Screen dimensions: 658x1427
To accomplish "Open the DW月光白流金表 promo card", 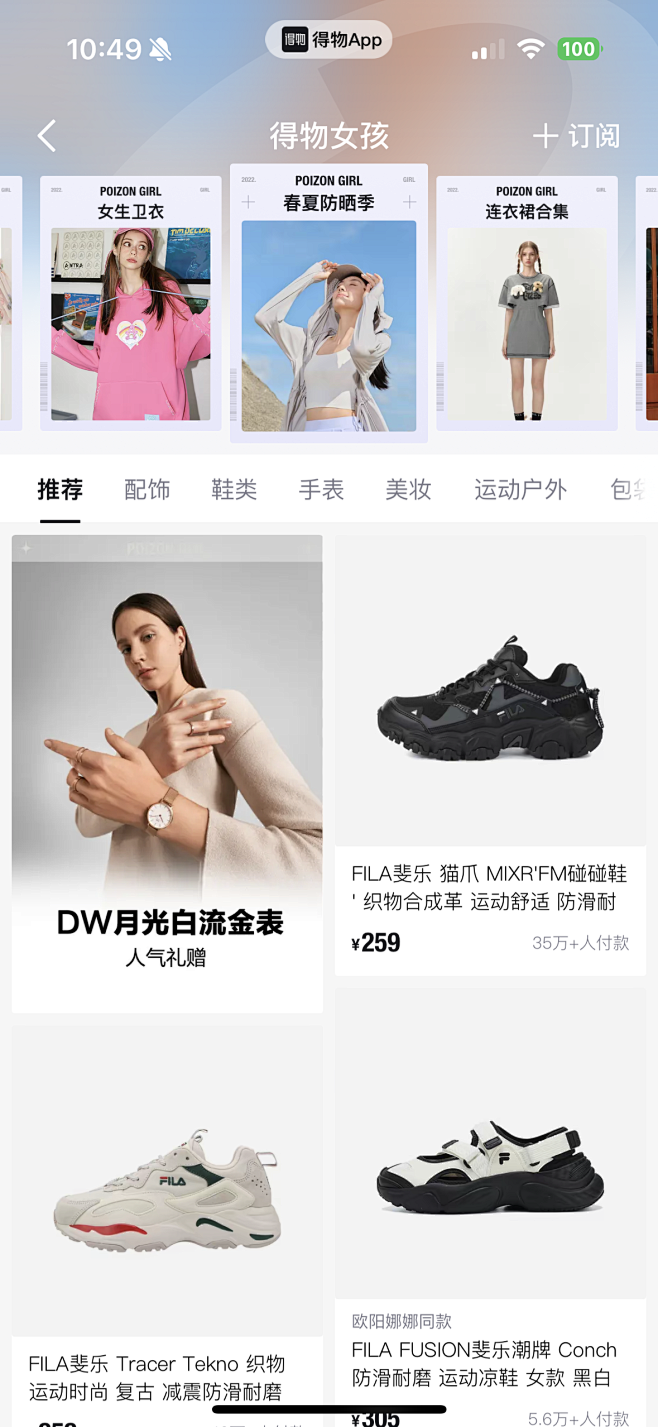I will pyautogui.click(x=167, y=773).
